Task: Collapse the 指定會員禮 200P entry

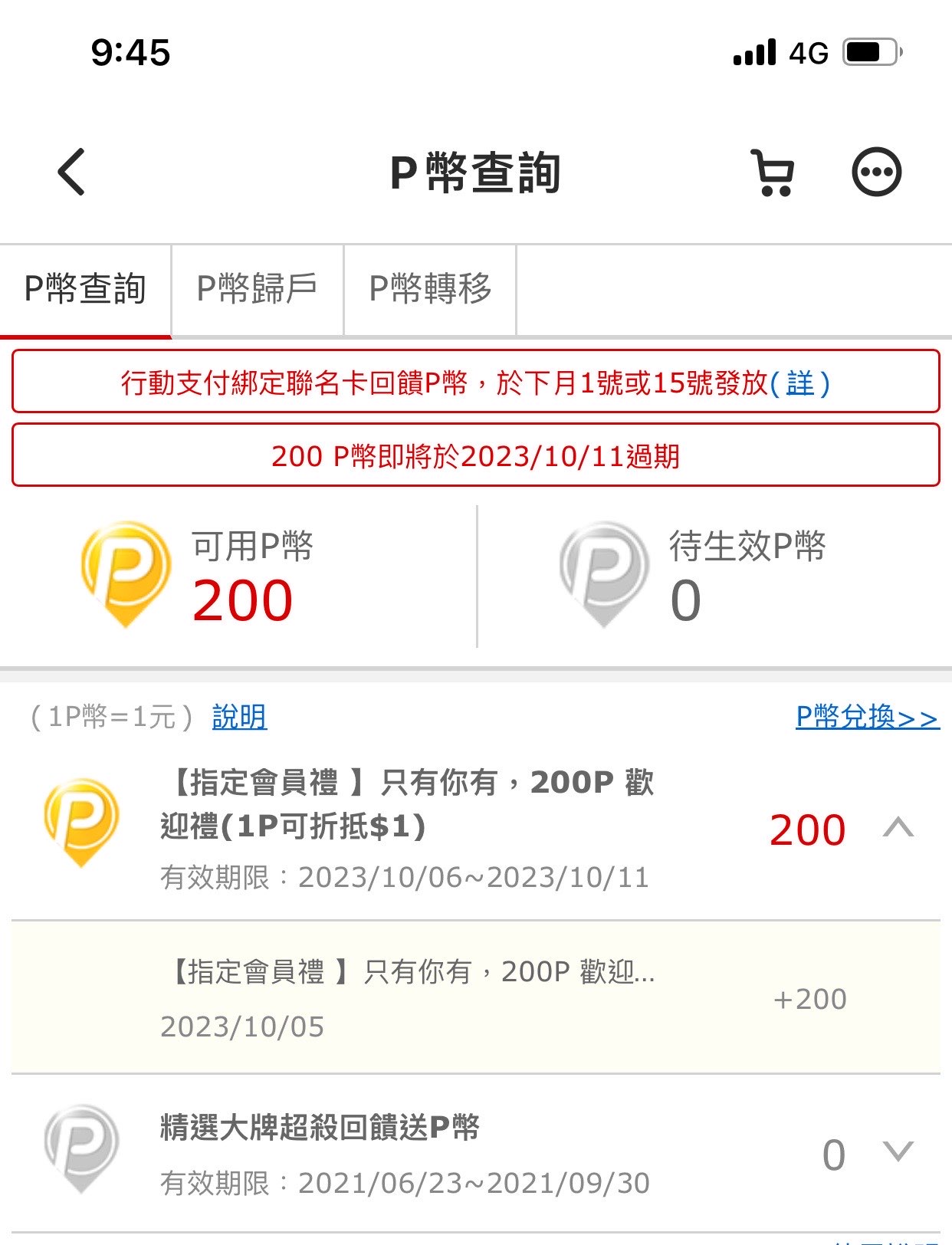Action: point(898,828)
